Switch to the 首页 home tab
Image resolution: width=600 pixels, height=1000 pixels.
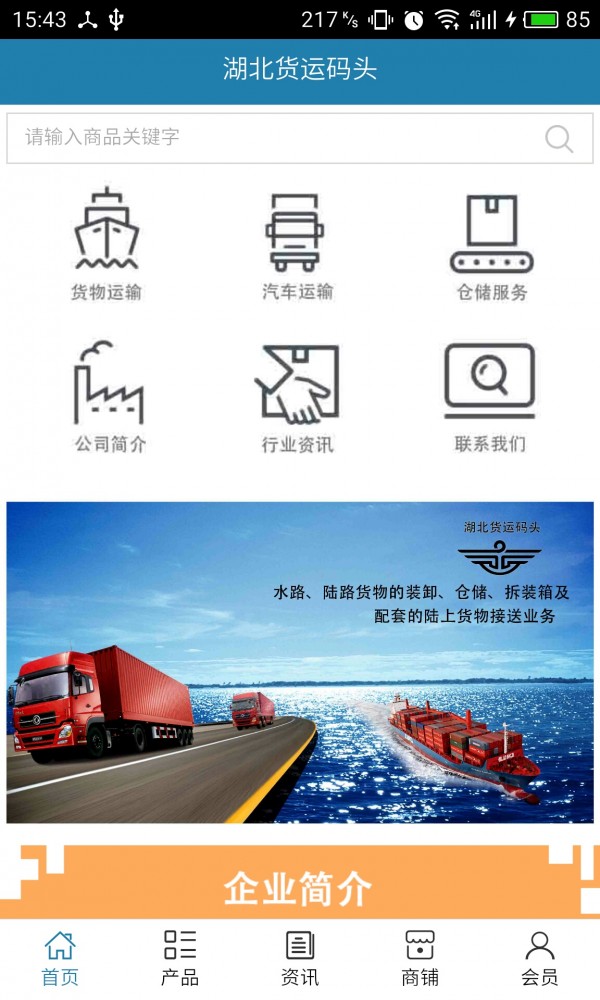[x=60, y=958]
